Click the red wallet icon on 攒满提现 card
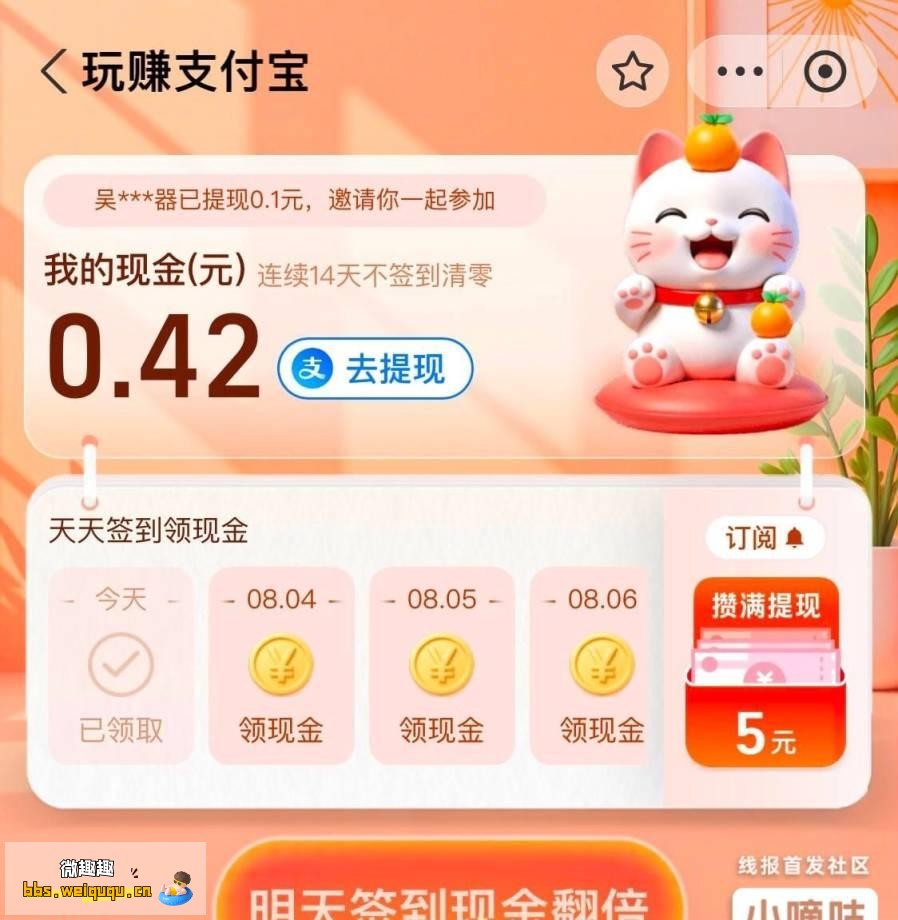Screen dimensions: 898x920 763,660
